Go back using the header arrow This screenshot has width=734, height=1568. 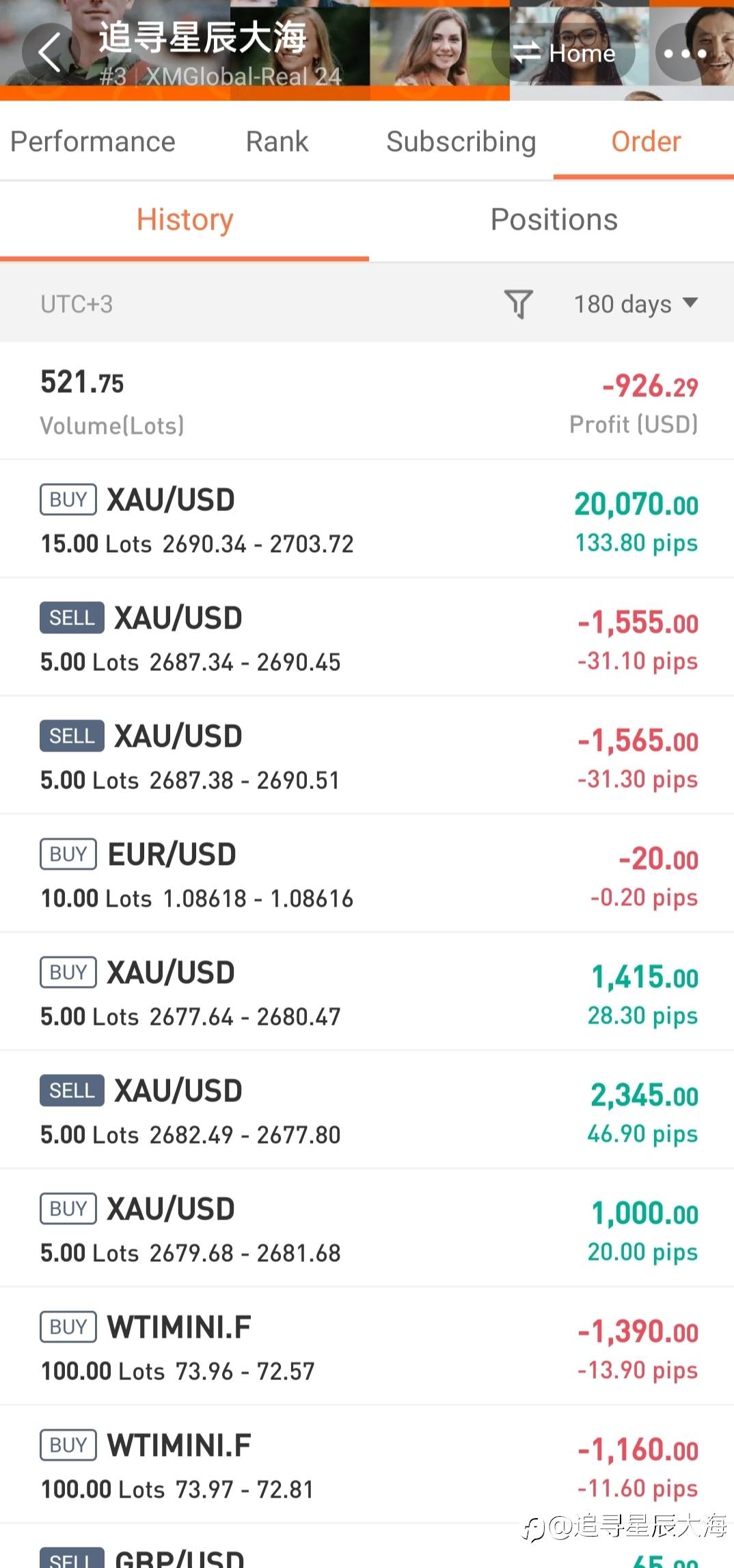point(51,53)
